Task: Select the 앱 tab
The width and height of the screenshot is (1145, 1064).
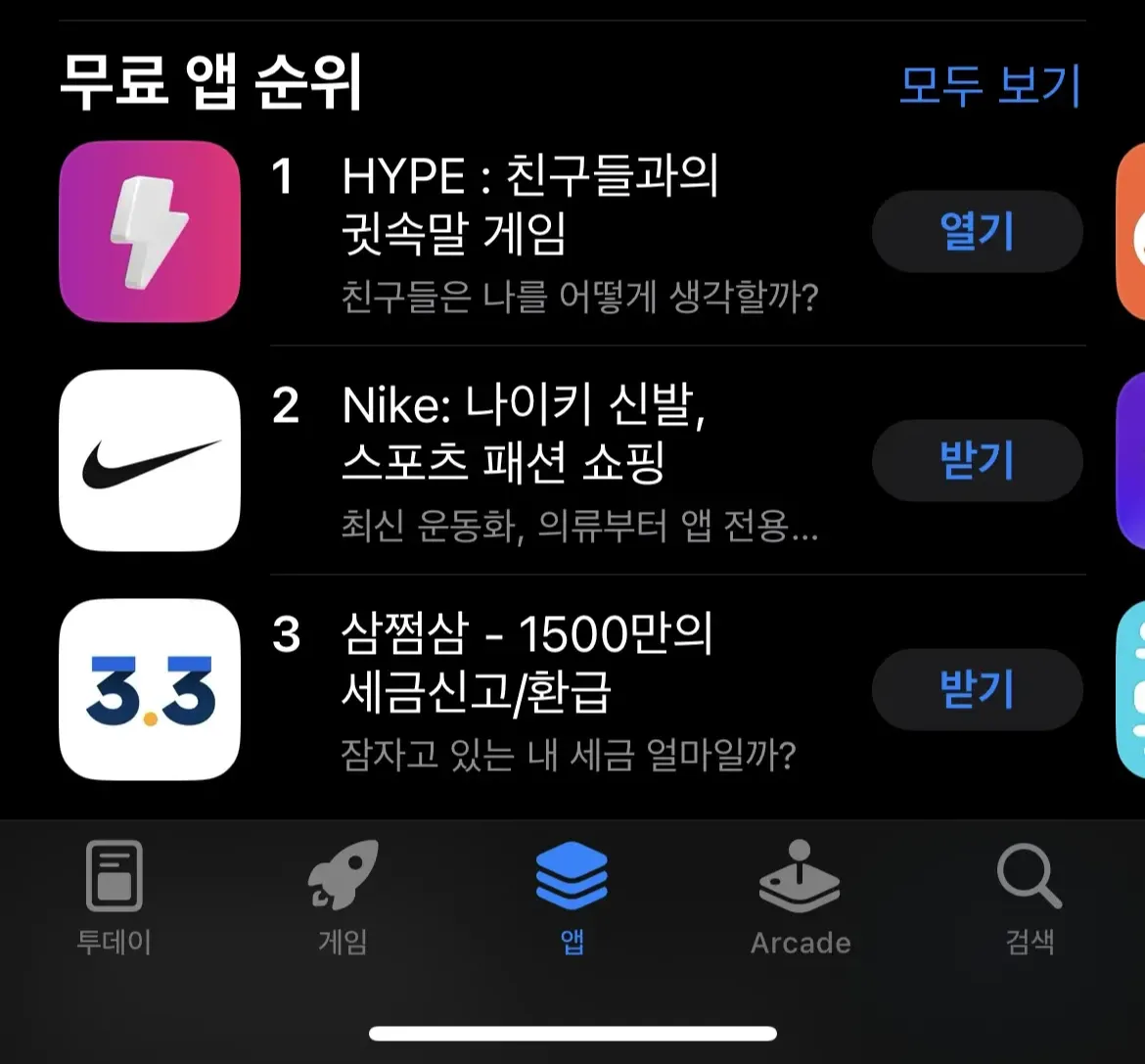Action: click(572, 898)
